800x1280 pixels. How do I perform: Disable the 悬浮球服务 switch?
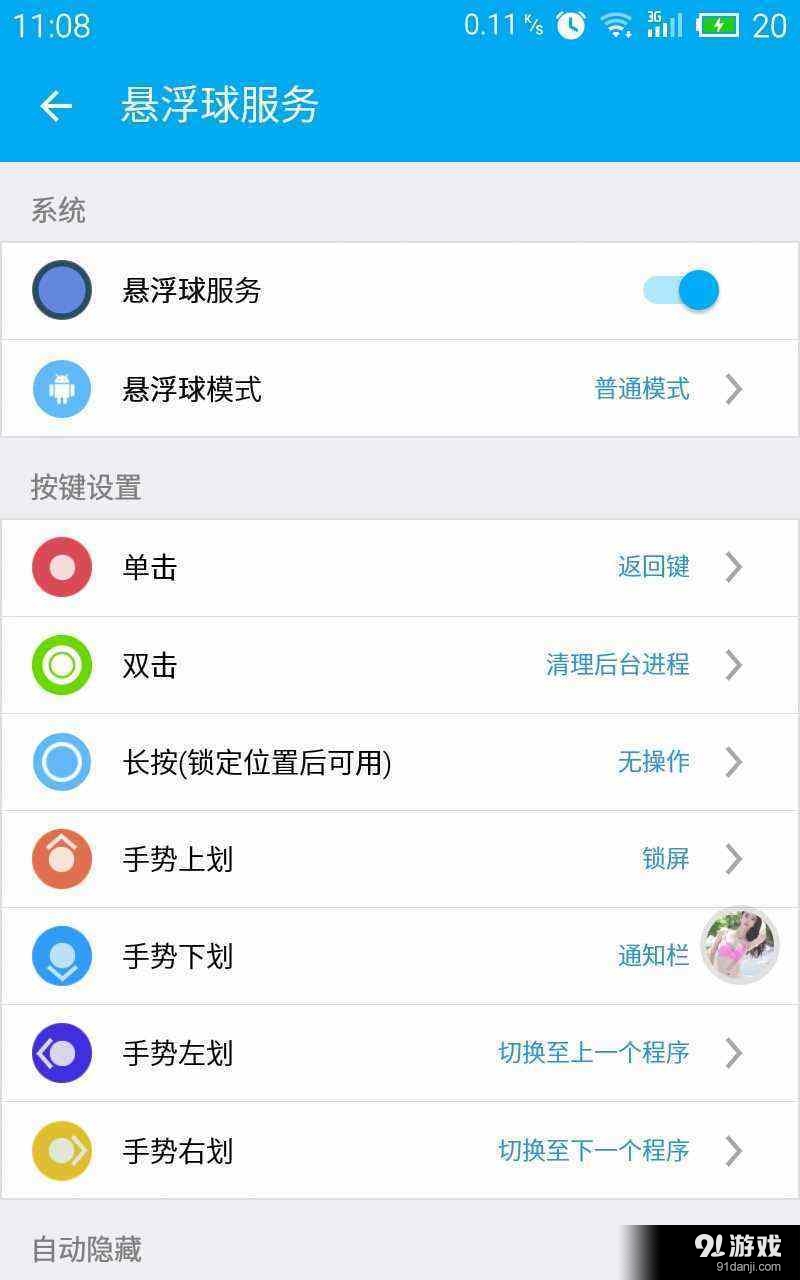pos(679,290)
